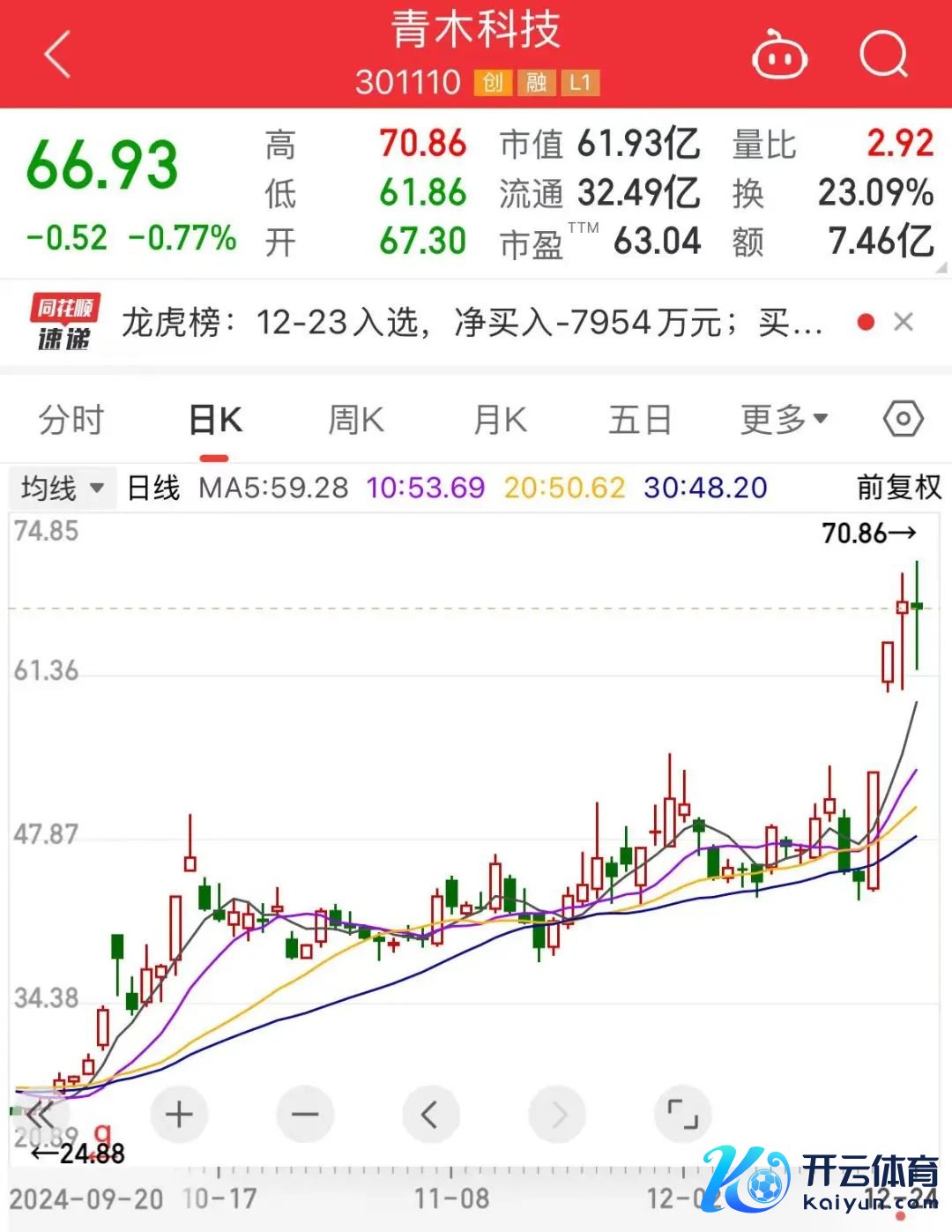The height and width of the screenshot is (1232, 952).
Task: Move the chart to earlier dates
Action: click(x=430, y=1115)
